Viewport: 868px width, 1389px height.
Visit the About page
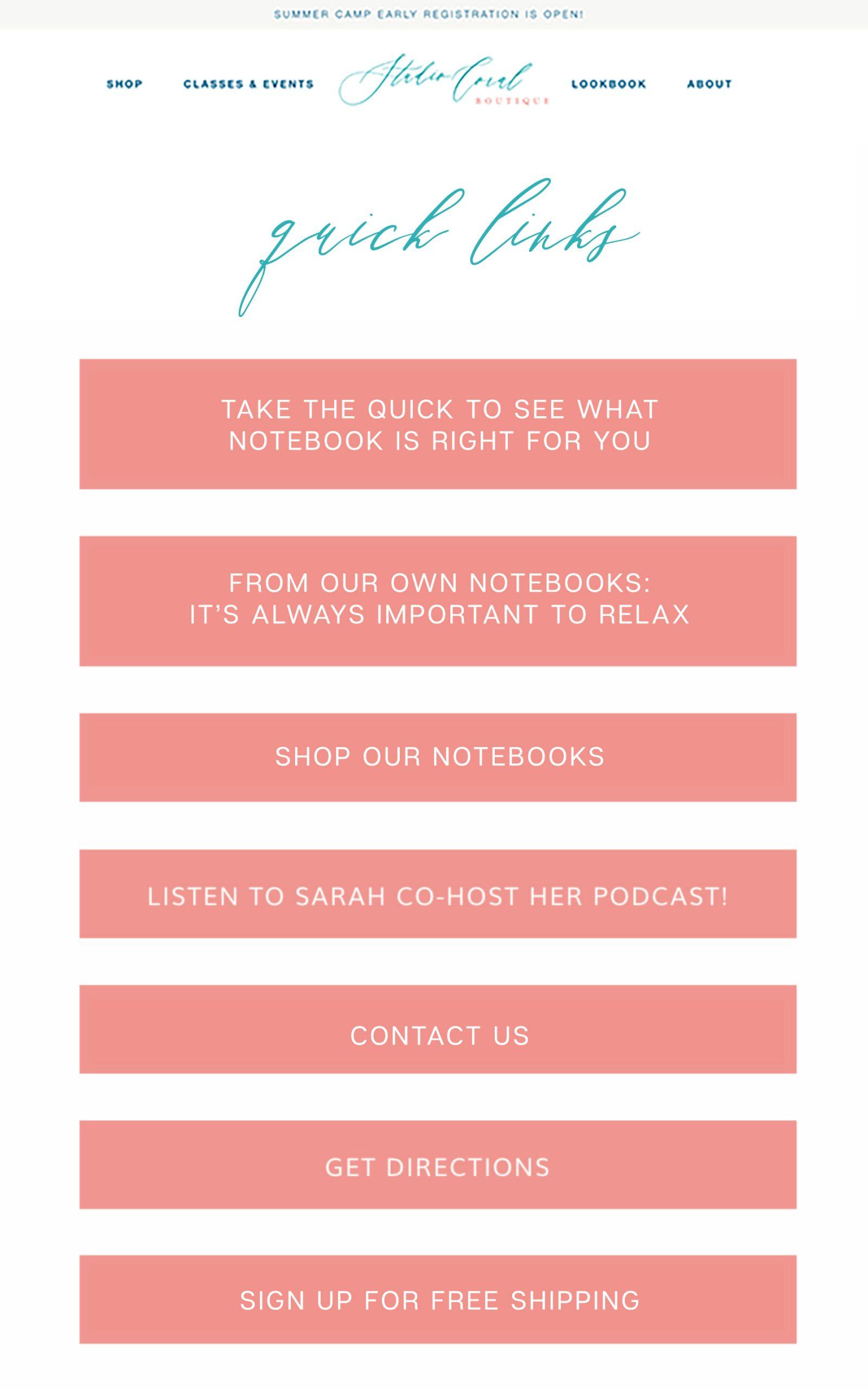coord(709,84)
